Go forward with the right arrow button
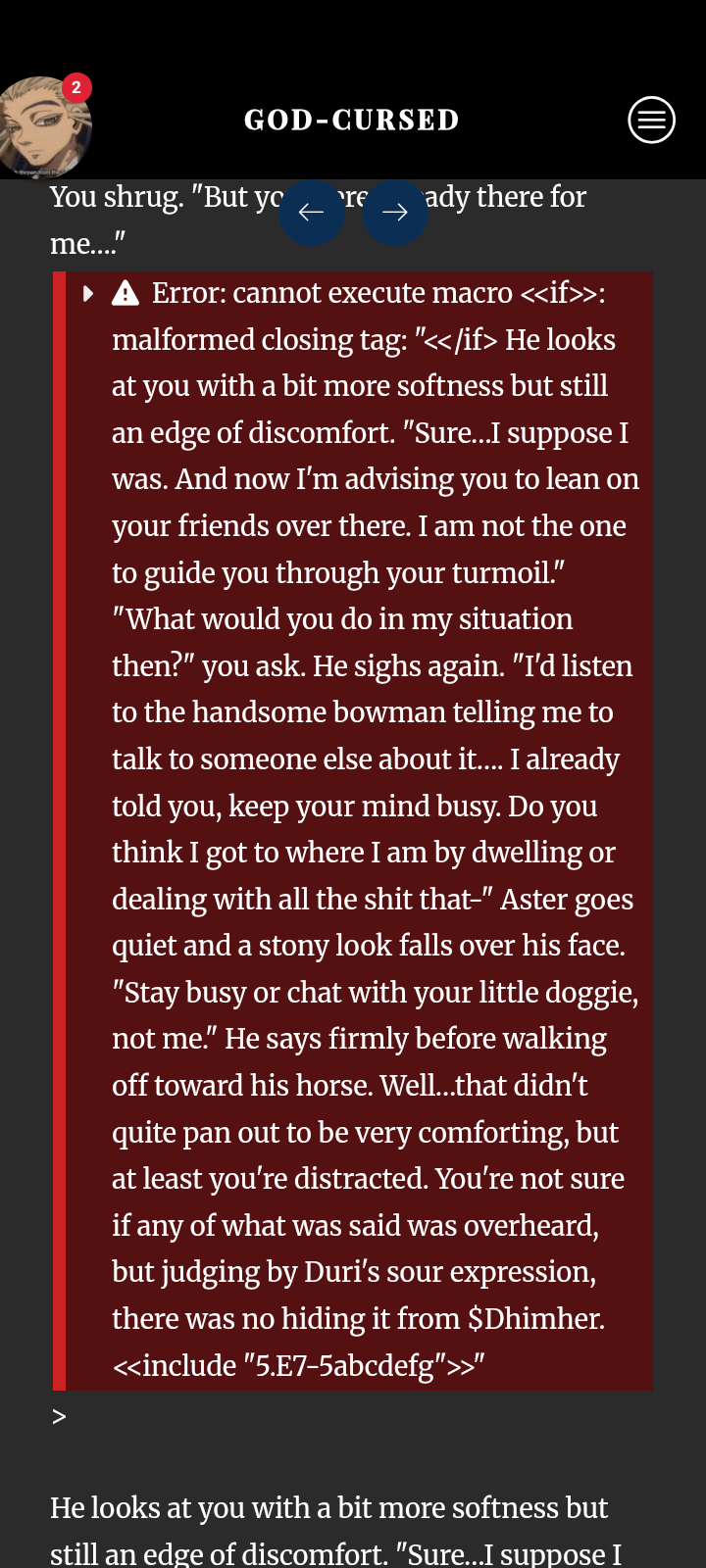Viewport: 706px width, 1568px height. coord(395,213)
